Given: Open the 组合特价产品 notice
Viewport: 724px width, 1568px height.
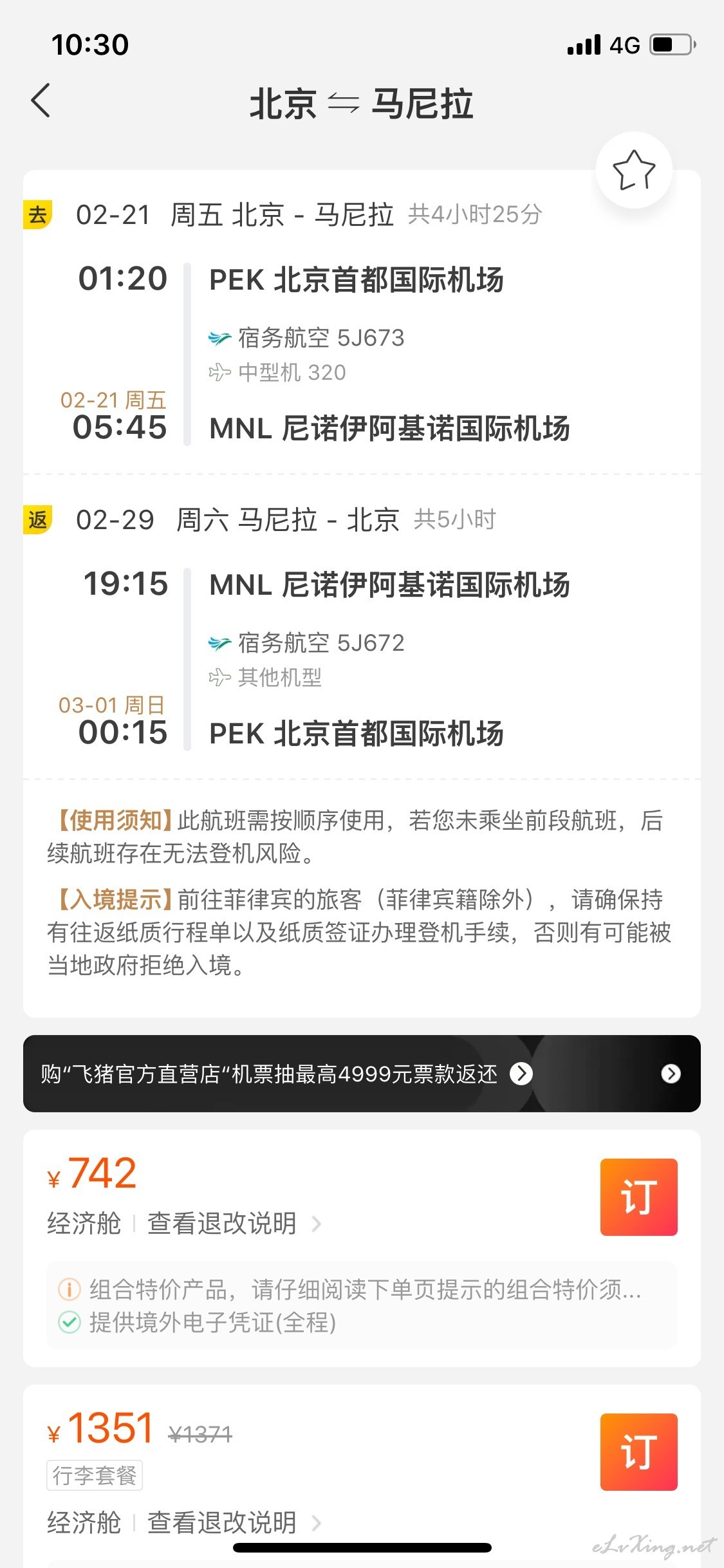Looking at the screenshot, I should (351, 1289).
